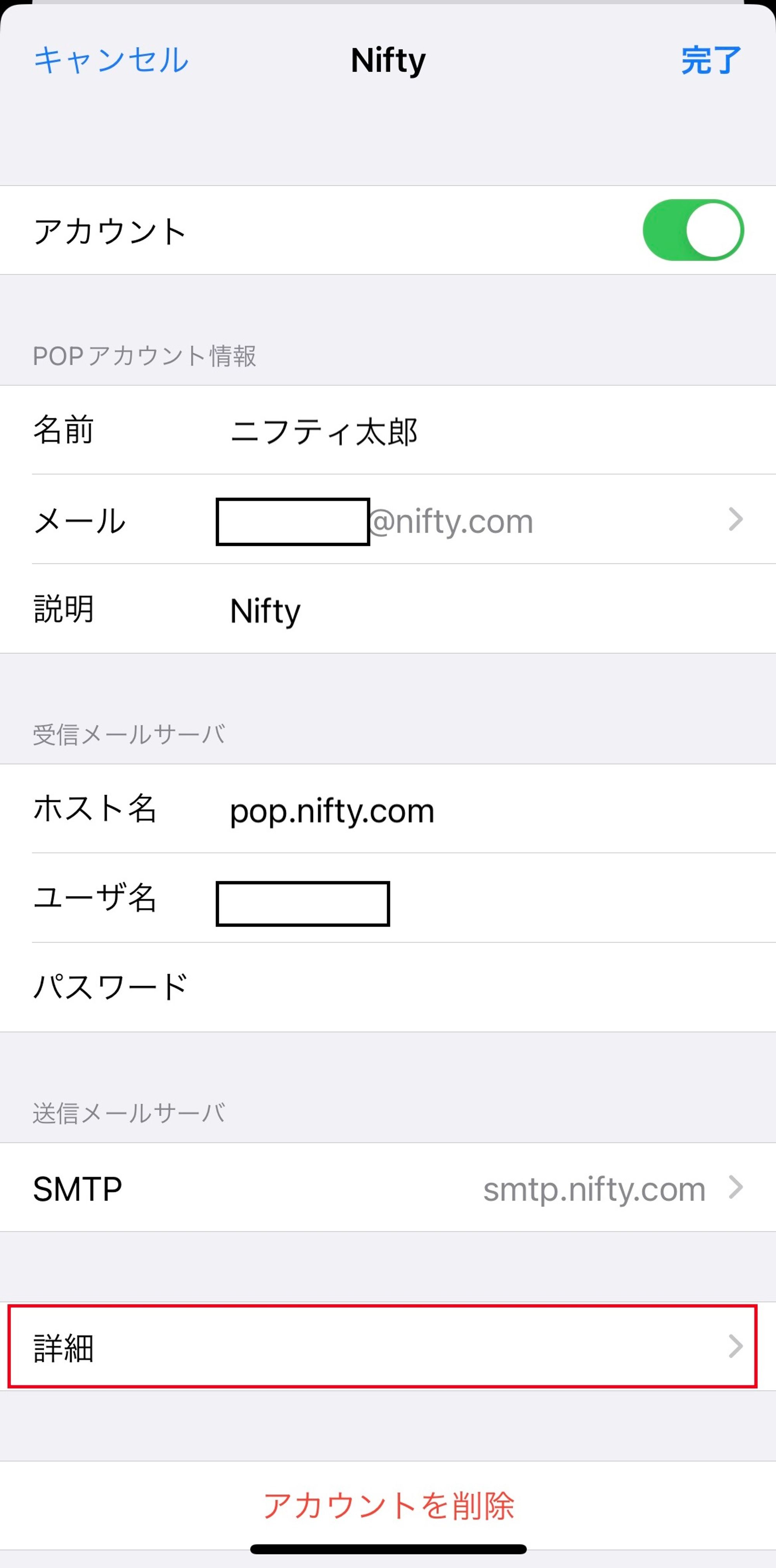This screenshot has width=776, height=1568.
Task: Tap アカウントを削除 to delete account
Action: pos(388,1506)
